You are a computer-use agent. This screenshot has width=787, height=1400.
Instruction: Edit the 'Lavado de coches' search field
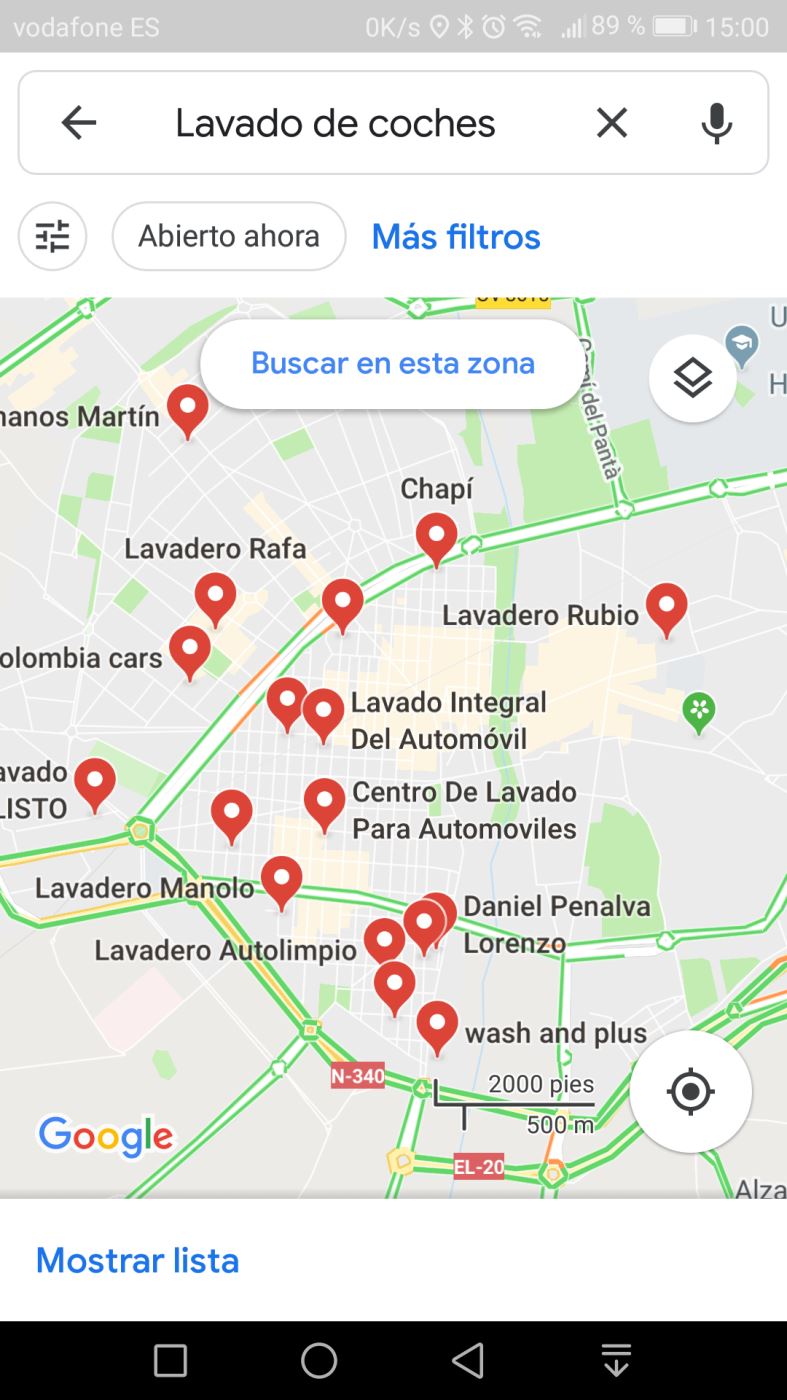click(335, 123)
